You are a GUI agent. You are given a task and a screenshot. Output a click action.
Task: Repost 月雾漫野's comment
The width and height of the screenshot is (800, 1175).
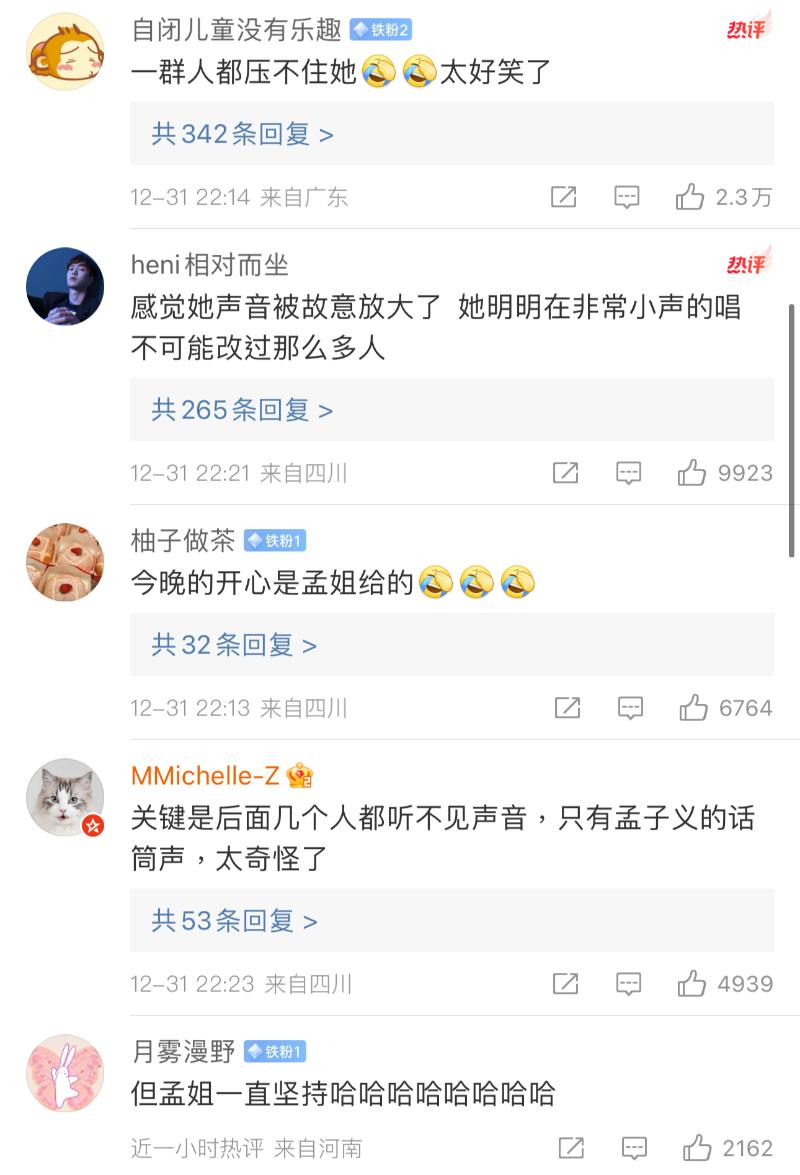[571, 1147]
